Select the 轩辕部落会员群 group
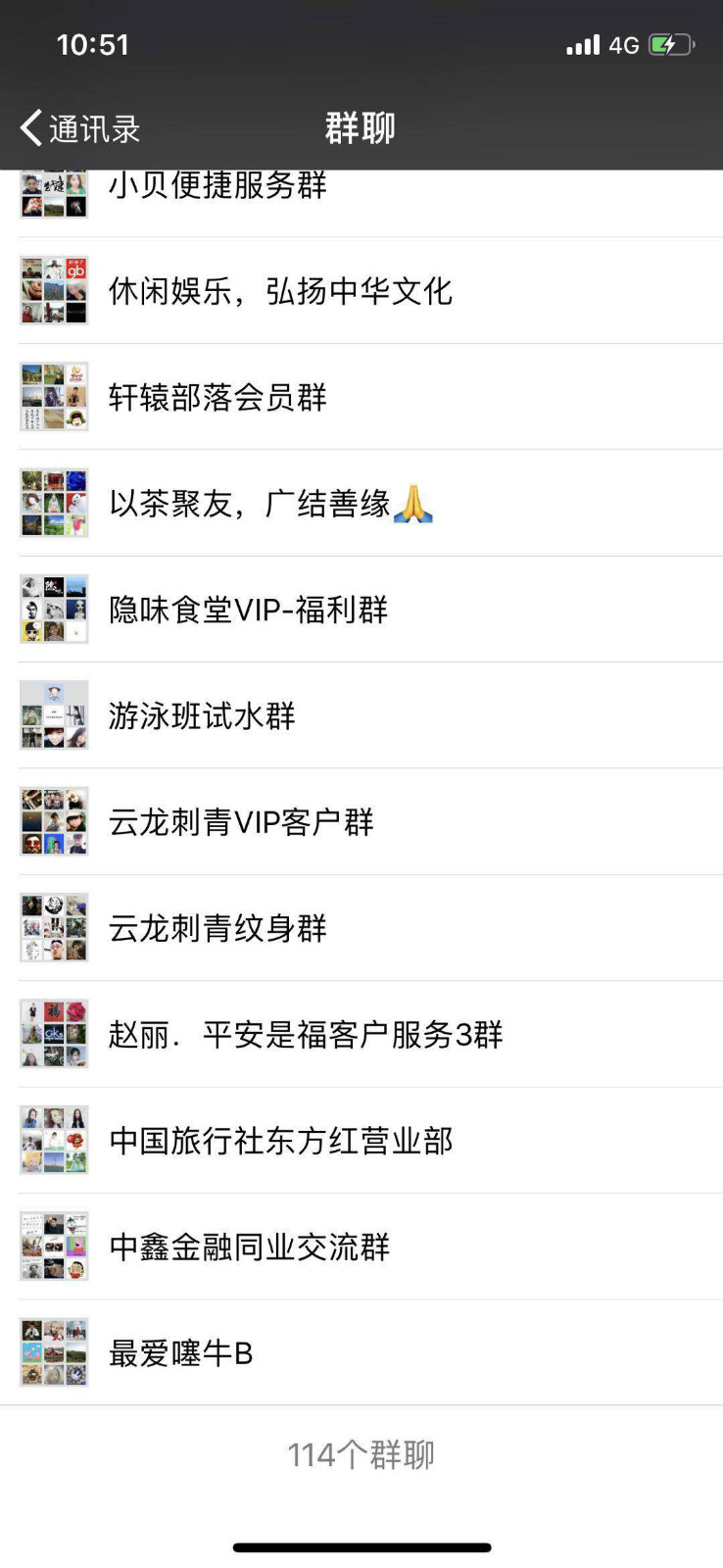Viewport: 723px width, 1568px height. click(217, 397)
